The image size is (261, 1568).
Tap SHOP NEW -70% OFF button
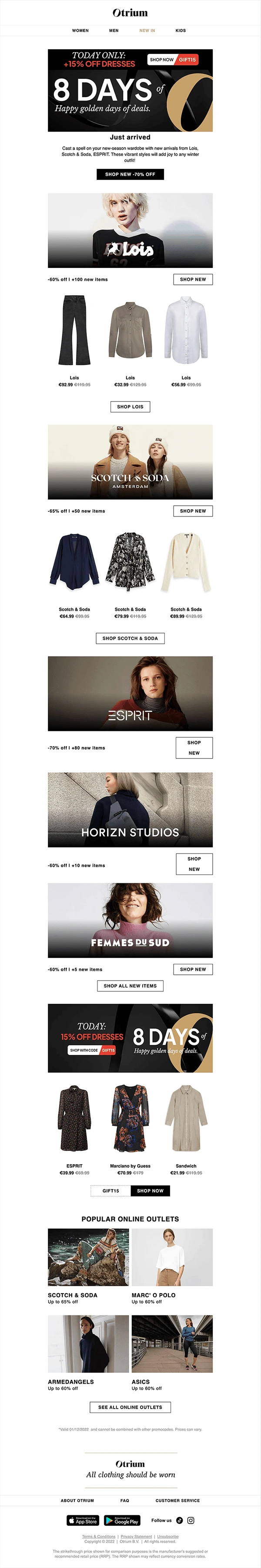[130, 174]
